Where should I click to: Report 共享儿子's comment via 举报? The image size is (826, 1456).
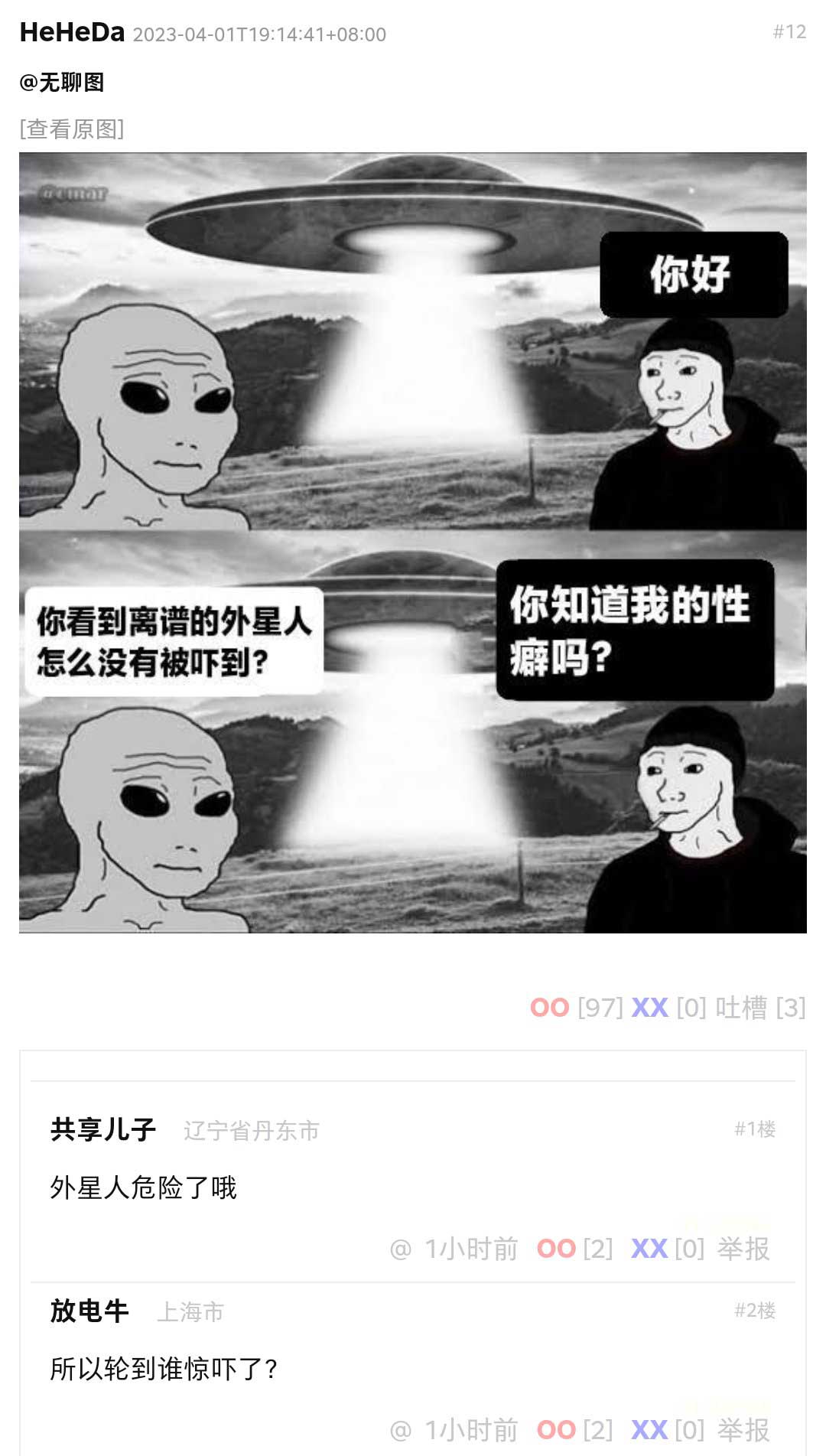tap(743, 1249)
